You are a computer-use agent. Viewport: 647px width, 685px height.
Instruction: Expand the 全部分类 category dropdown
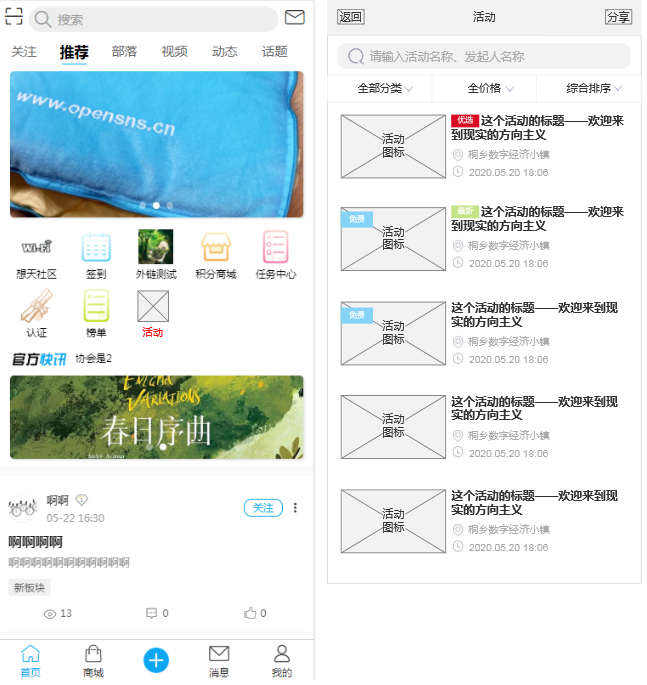[385, 89]
